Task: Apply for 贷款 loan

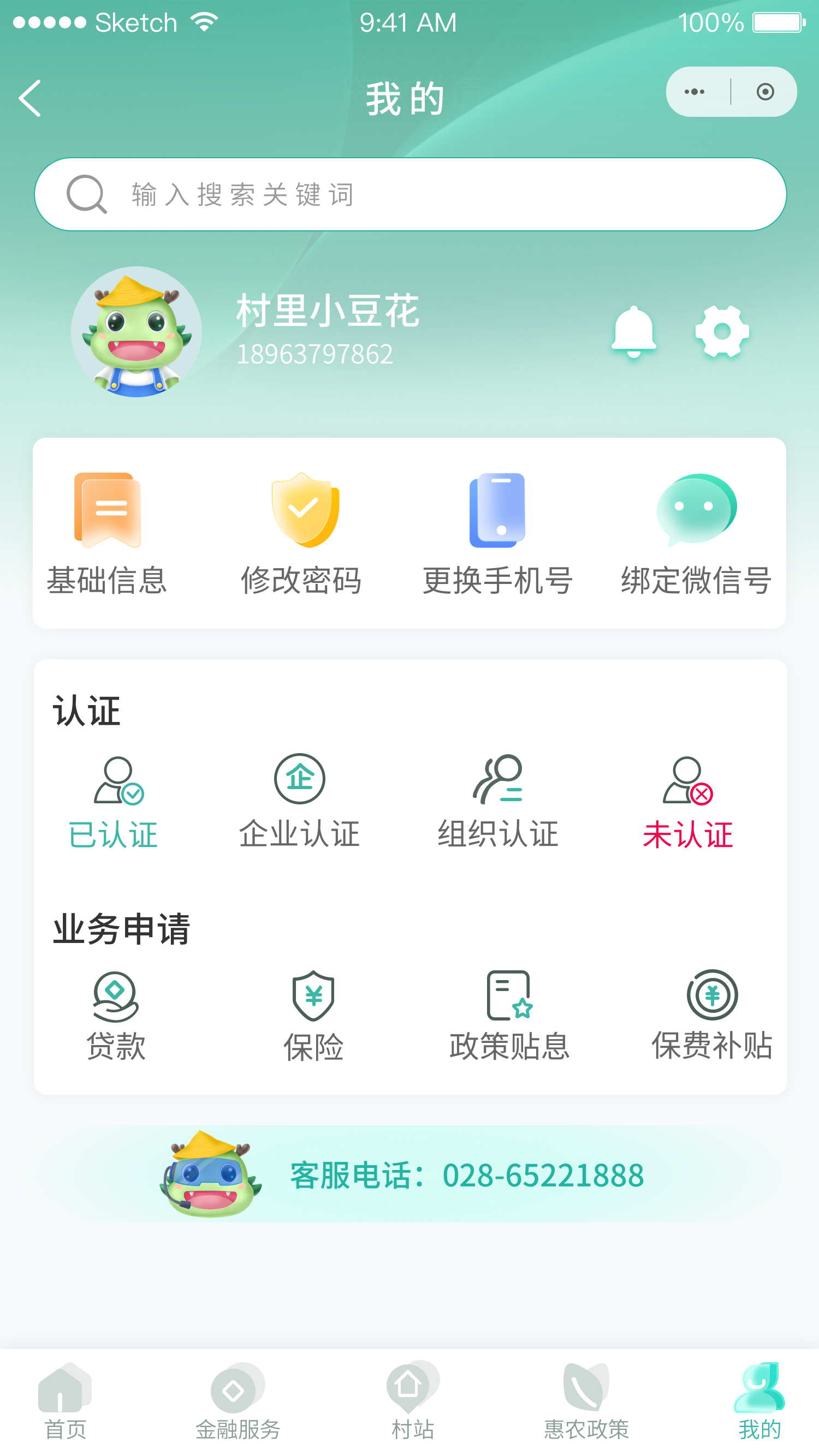Action: 115,1015
